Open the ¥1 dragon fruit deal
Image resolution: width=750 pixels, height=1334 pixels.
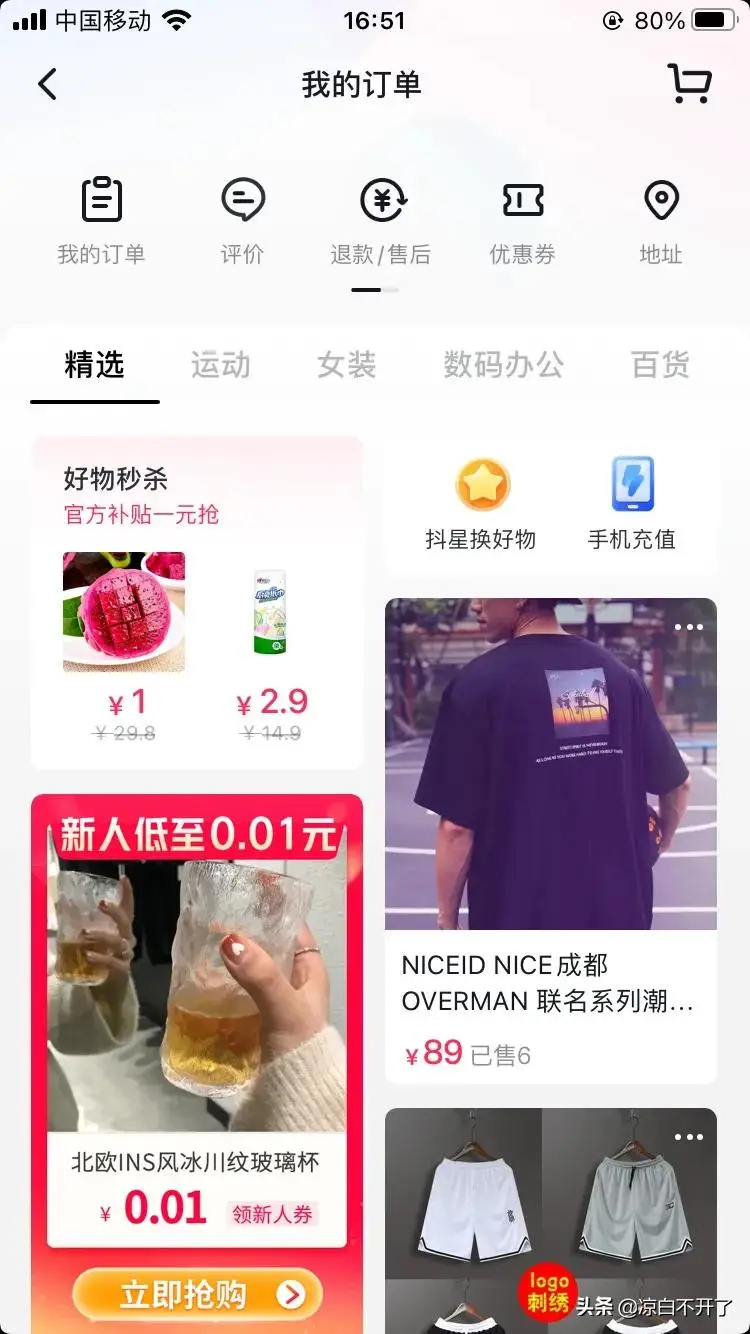pos(123,612)
